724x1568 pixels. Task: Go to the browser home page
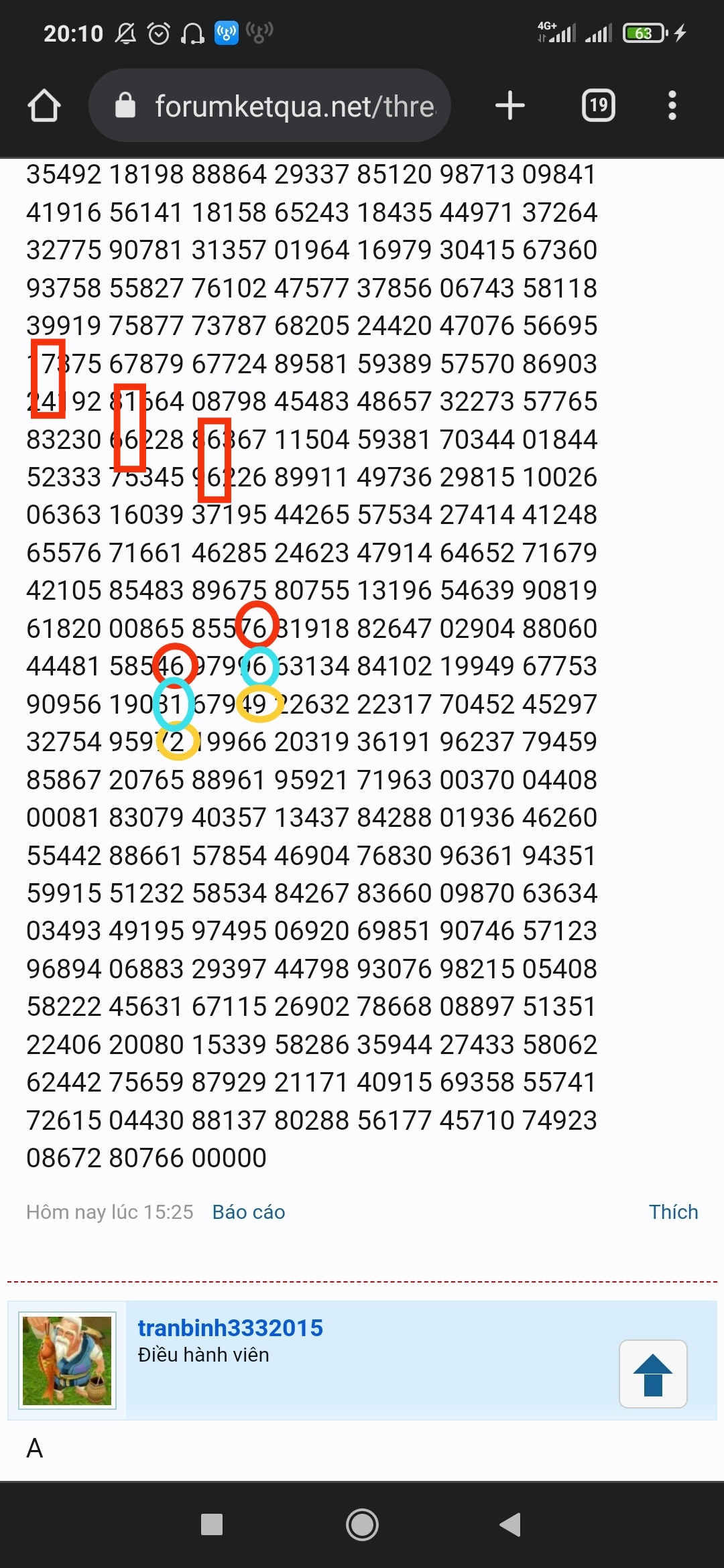click(x=44, y=106)
